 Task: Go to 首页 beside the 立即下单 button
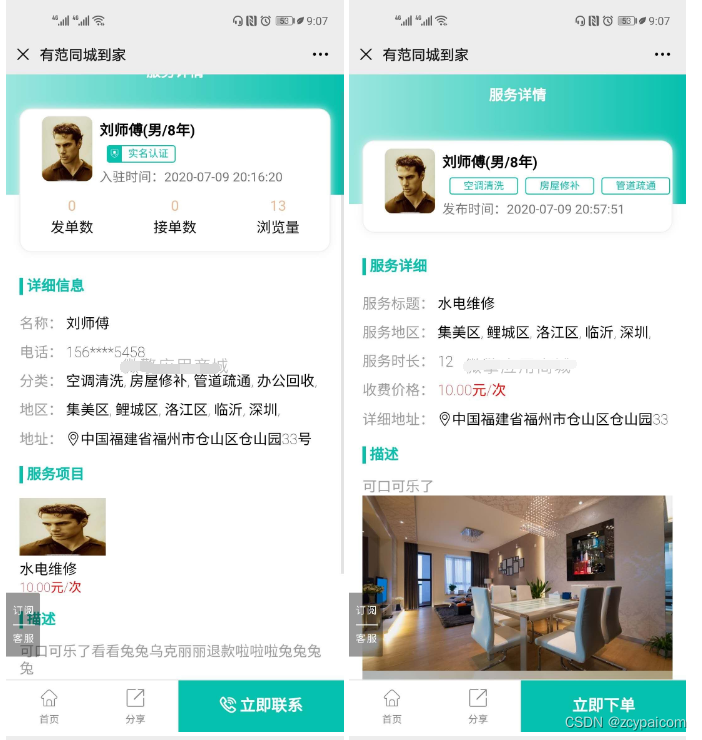point(392,705)
